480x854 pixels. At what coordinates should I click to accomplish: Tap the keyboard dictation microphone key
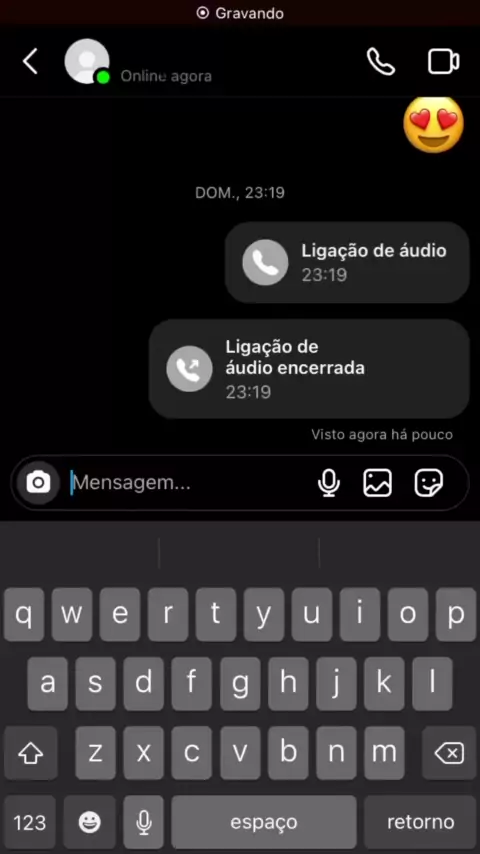[143, 822]
